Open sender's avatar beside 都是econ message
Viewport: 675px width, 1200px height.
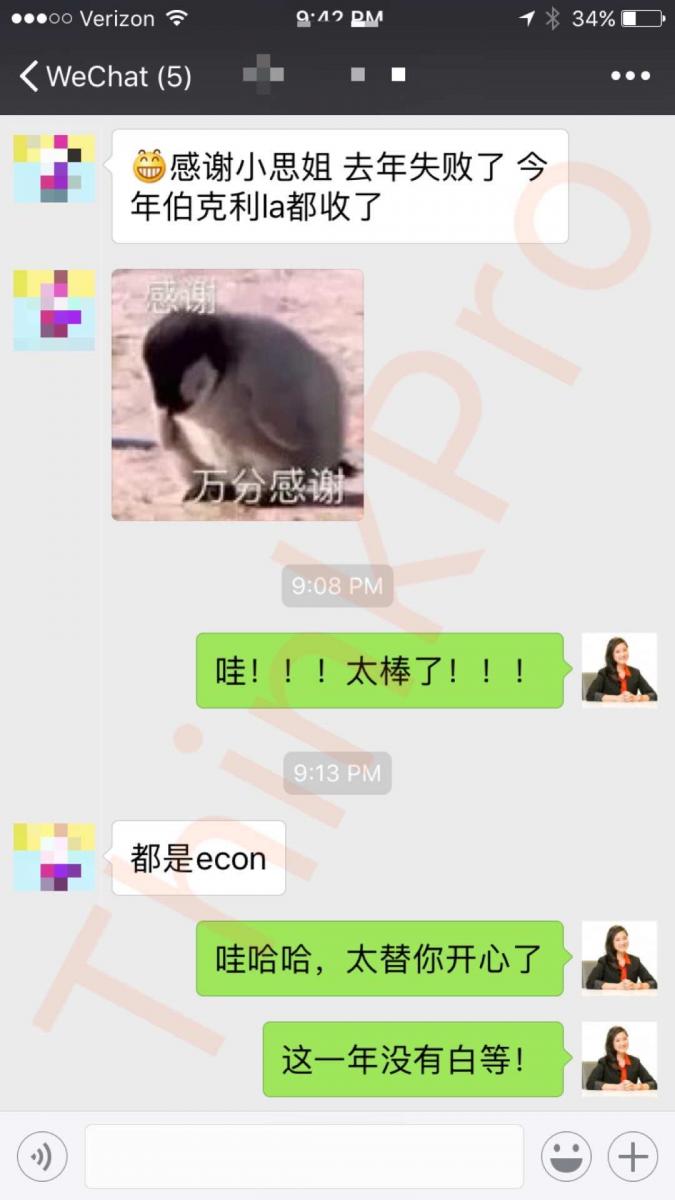coord(54,857)
